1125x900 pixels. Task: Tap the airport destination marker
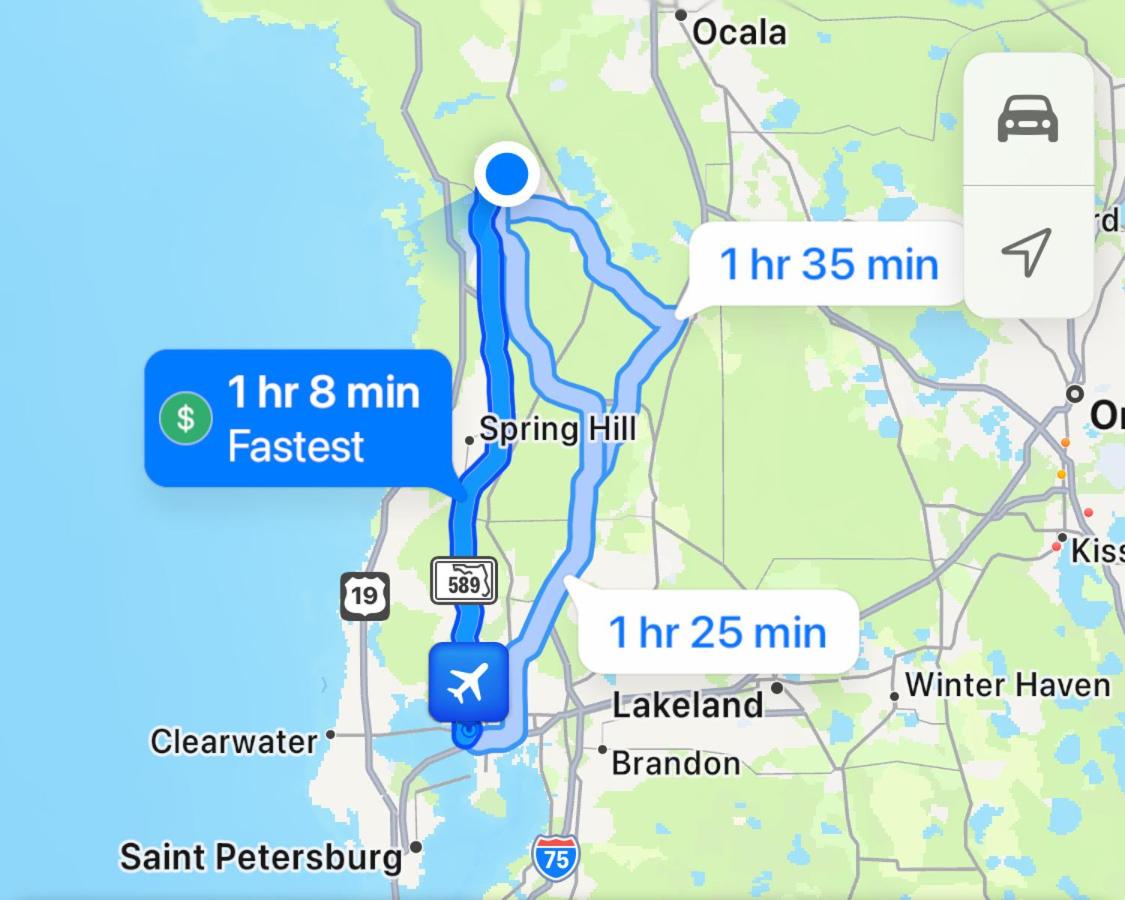468,685
